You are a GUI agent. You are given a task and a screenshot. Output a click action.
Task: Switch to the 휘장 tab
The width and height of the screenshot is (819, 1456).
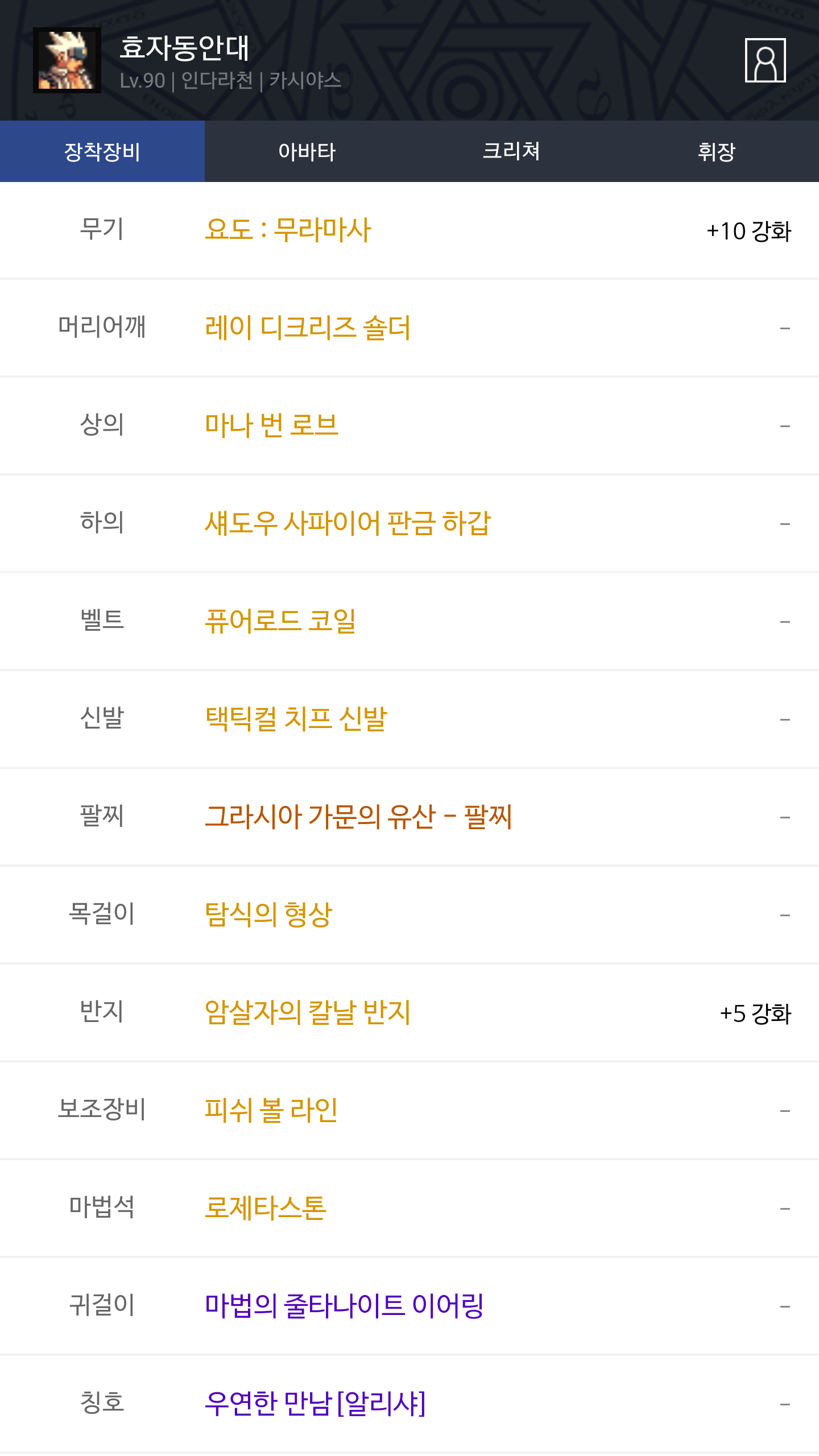pos(716,152)
